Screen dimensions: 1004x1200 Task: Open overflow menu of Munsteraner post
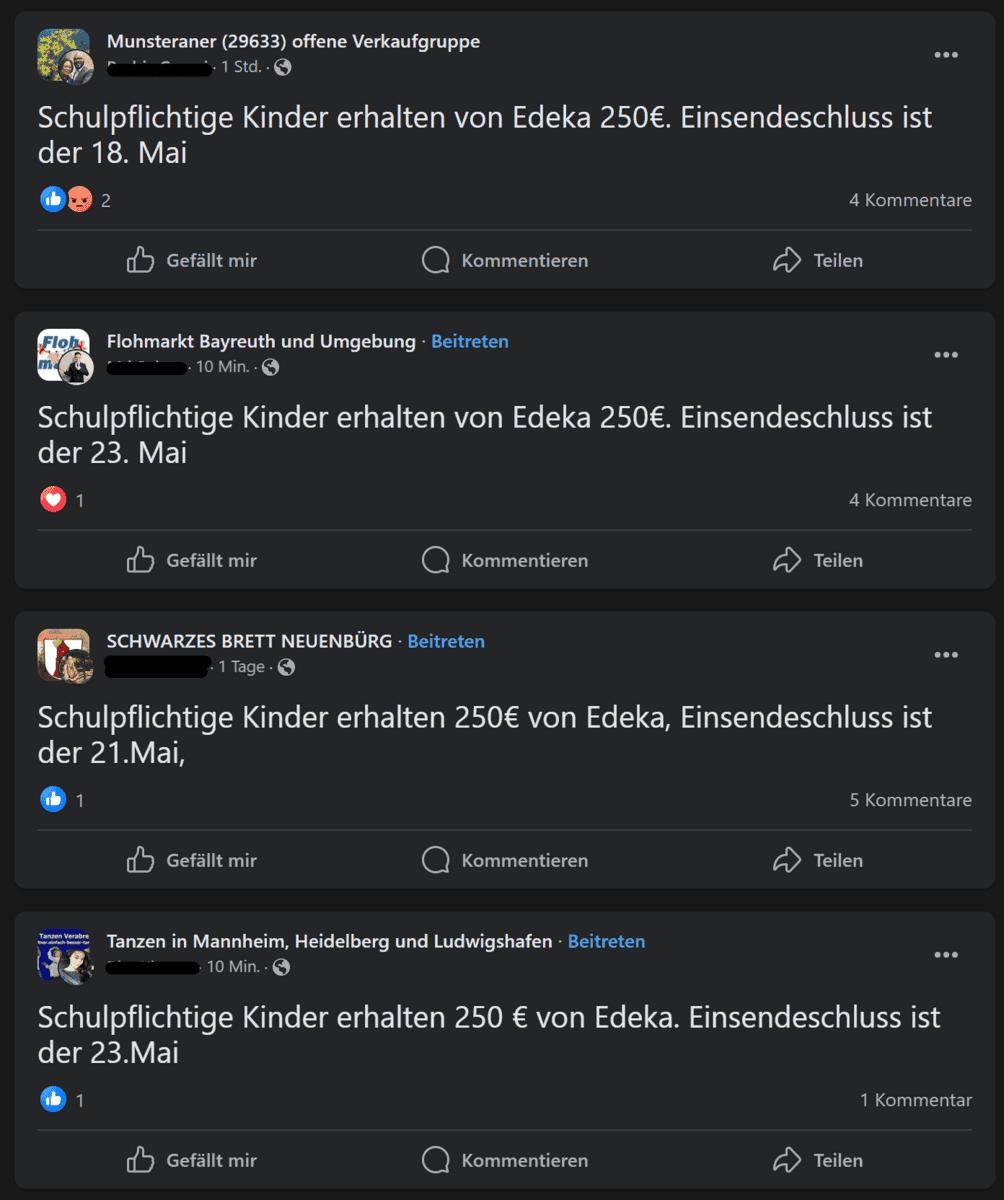tap(946, 55)
